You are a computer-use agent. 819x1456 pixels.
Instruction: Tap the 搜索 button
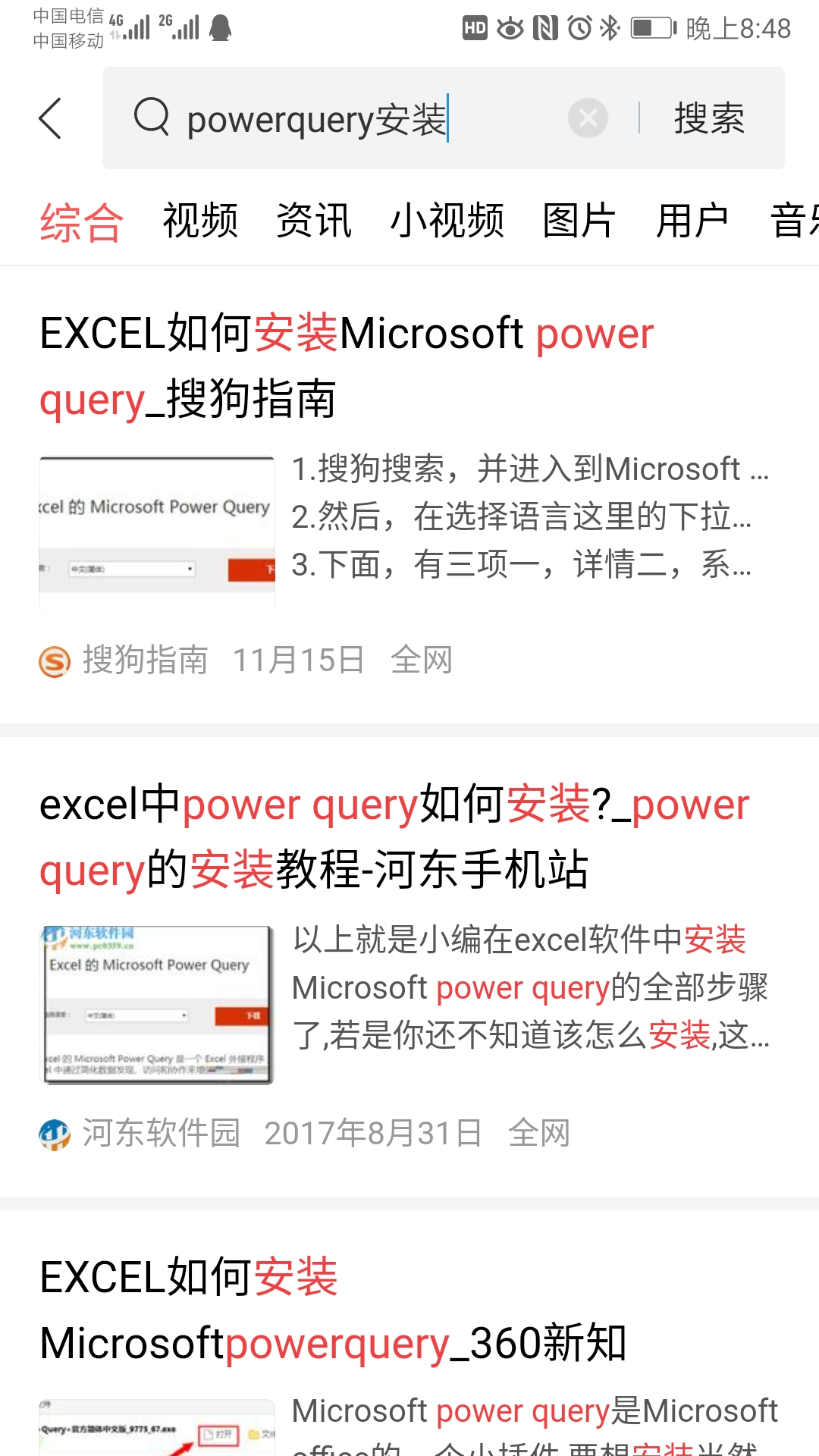709,118
